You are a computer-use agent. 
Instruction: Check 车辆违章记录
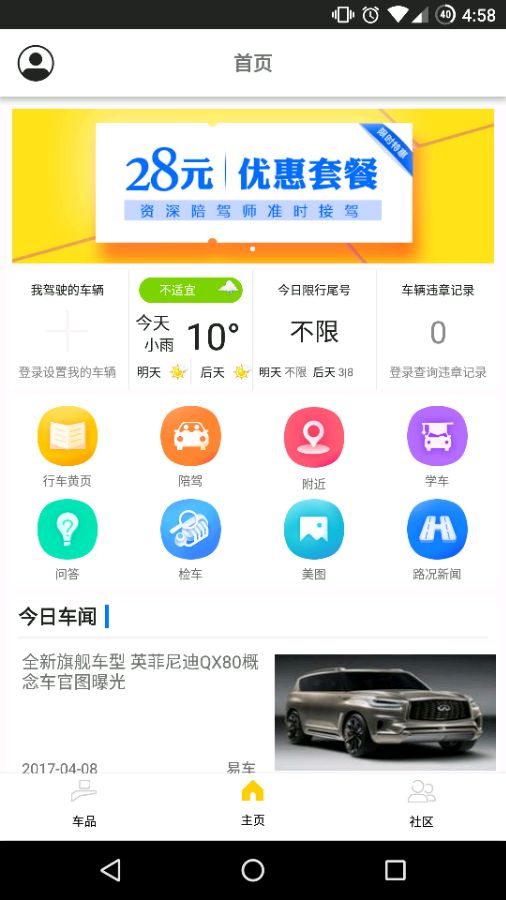coord(438,330)
